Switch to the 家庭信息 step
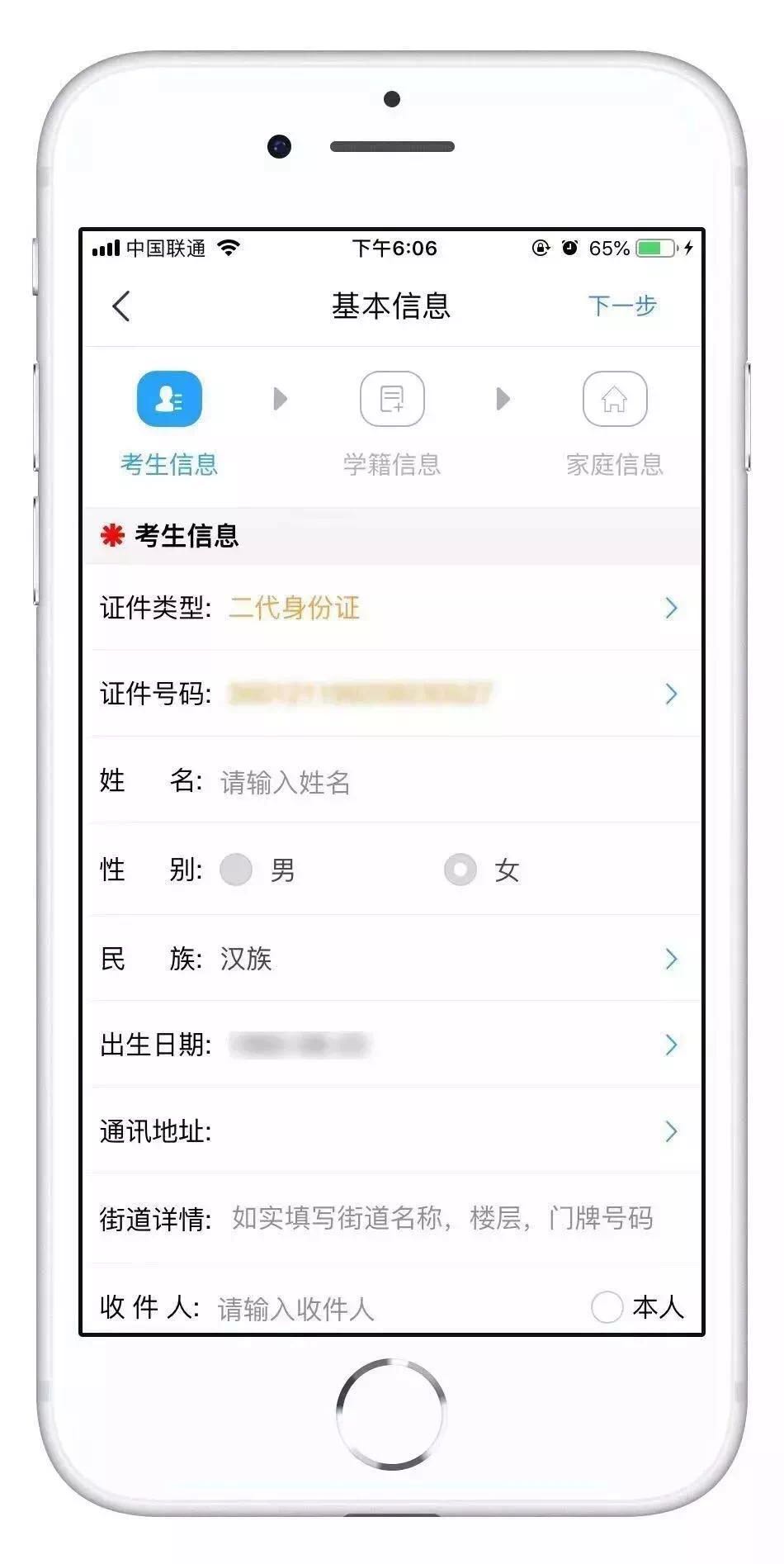This screenshot has width=784, height=1564. coord(614,422)
